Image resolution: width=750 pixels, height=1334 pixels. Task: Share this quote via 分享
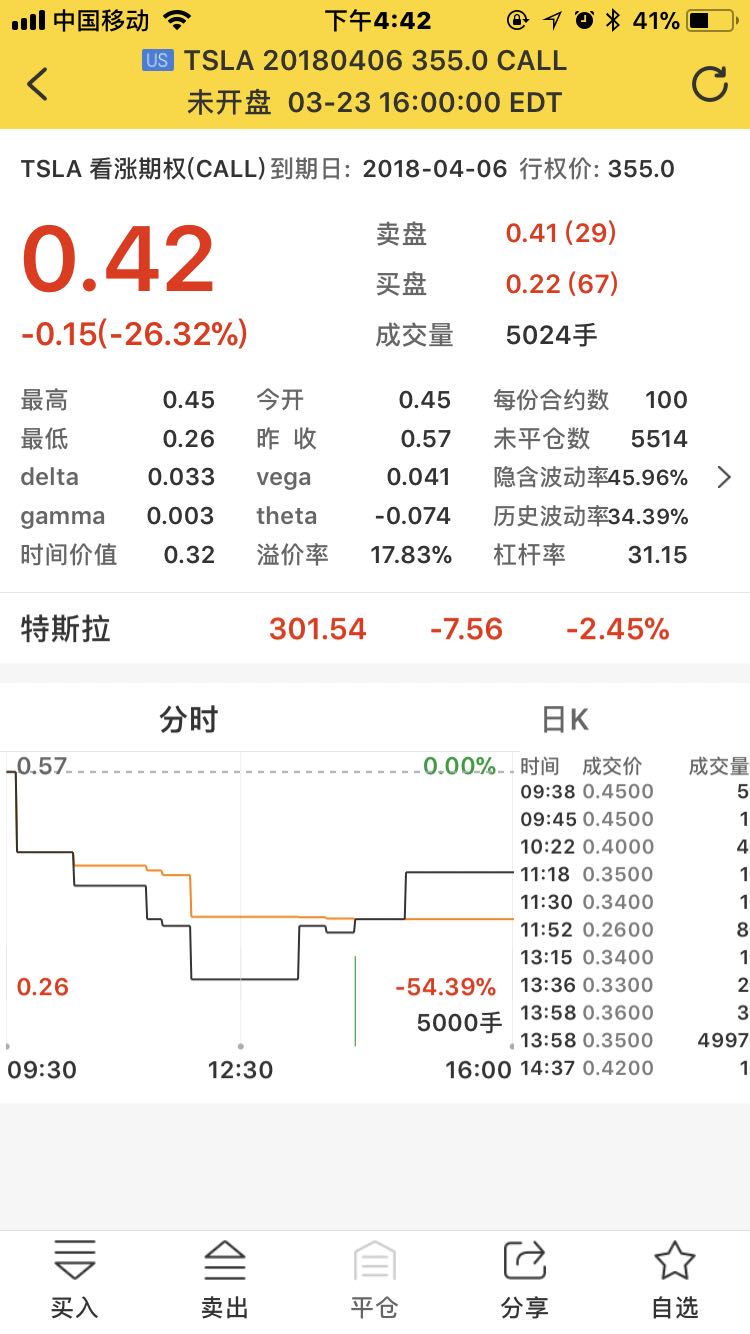point(525,1280)
